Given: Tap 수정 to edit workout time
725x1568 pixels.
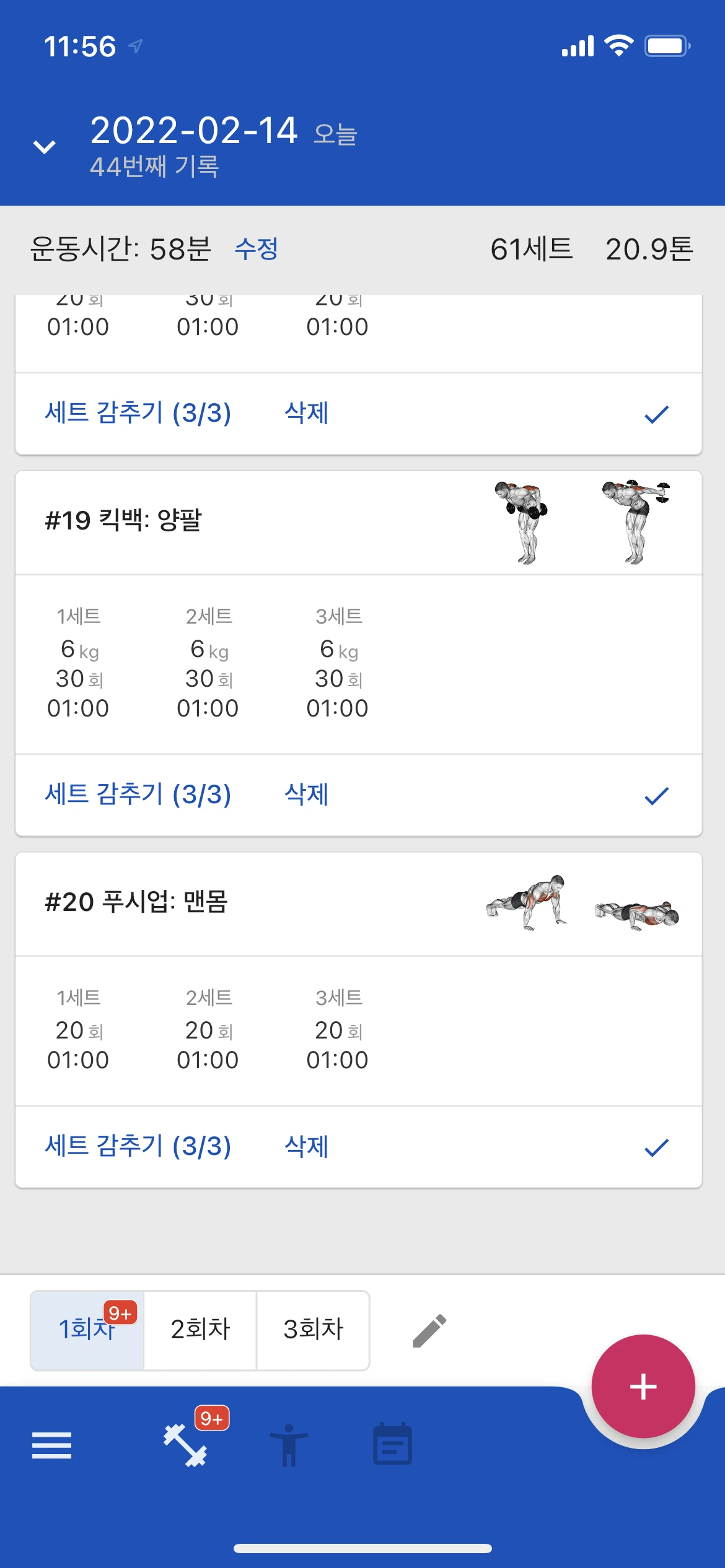Looking at the screenshot, I should click(256, 250).
